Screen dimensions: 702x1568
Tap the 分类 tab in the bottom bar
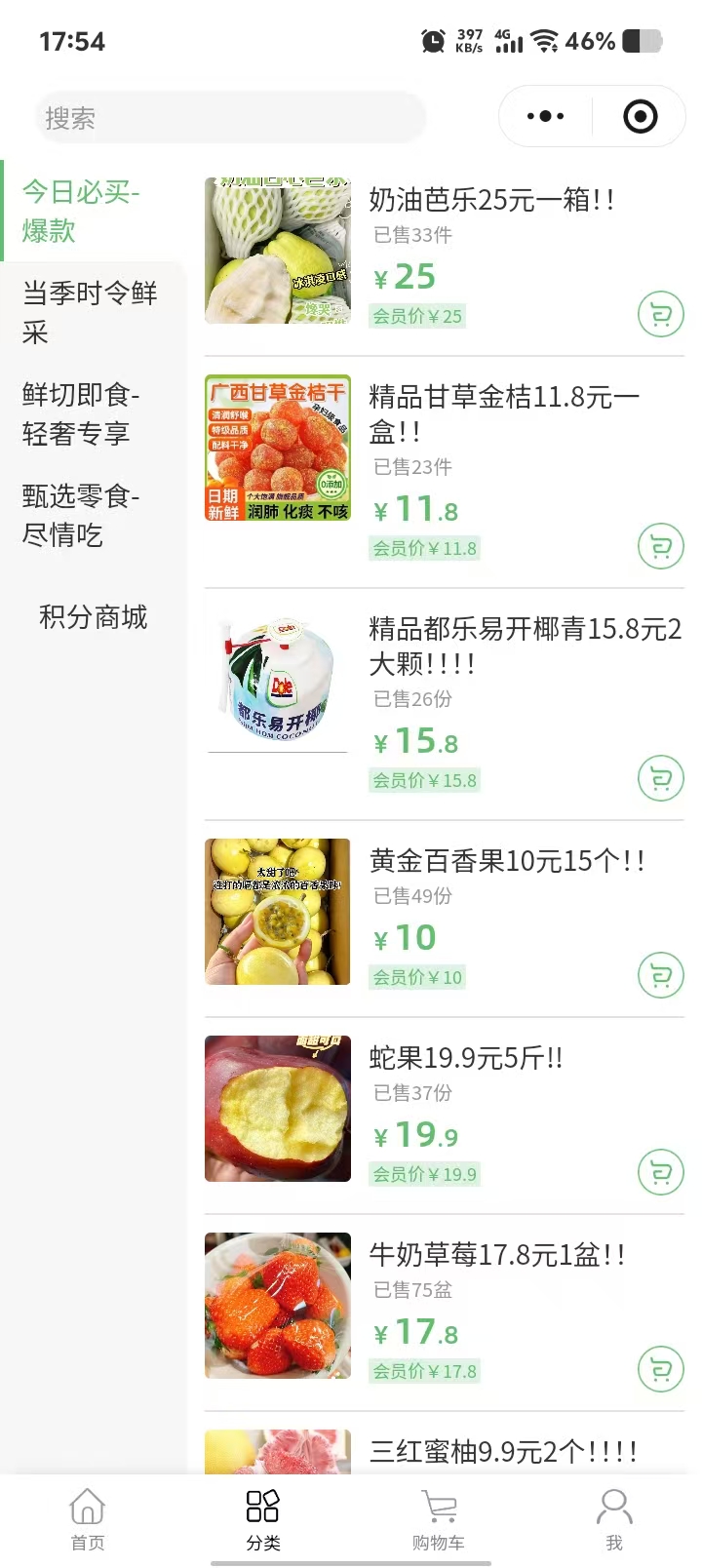click(x=263, y=1519)
